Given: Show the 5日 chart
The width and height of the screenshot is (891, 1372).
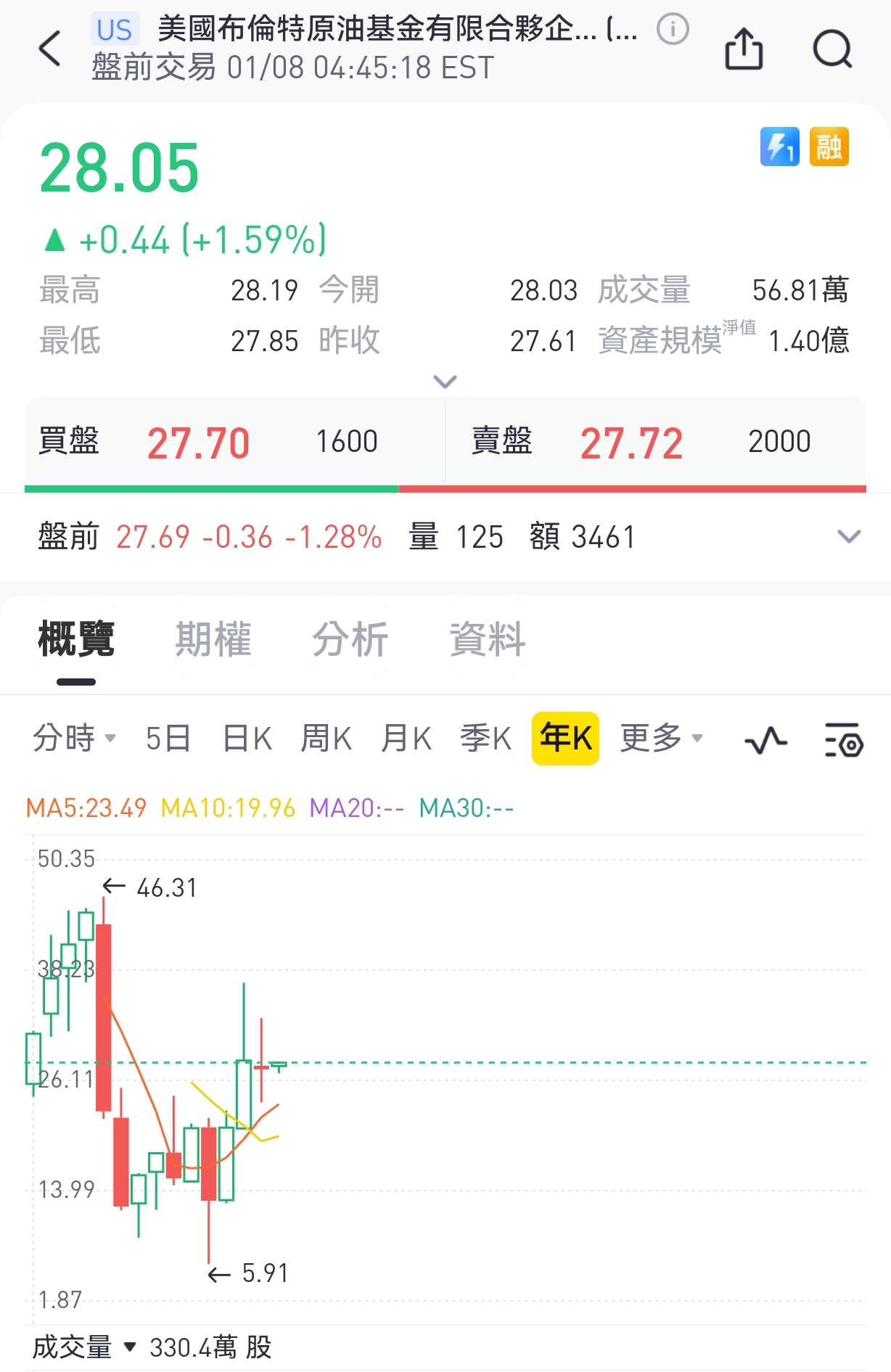Looking at the screenshot, I should [x=168, y=739].
